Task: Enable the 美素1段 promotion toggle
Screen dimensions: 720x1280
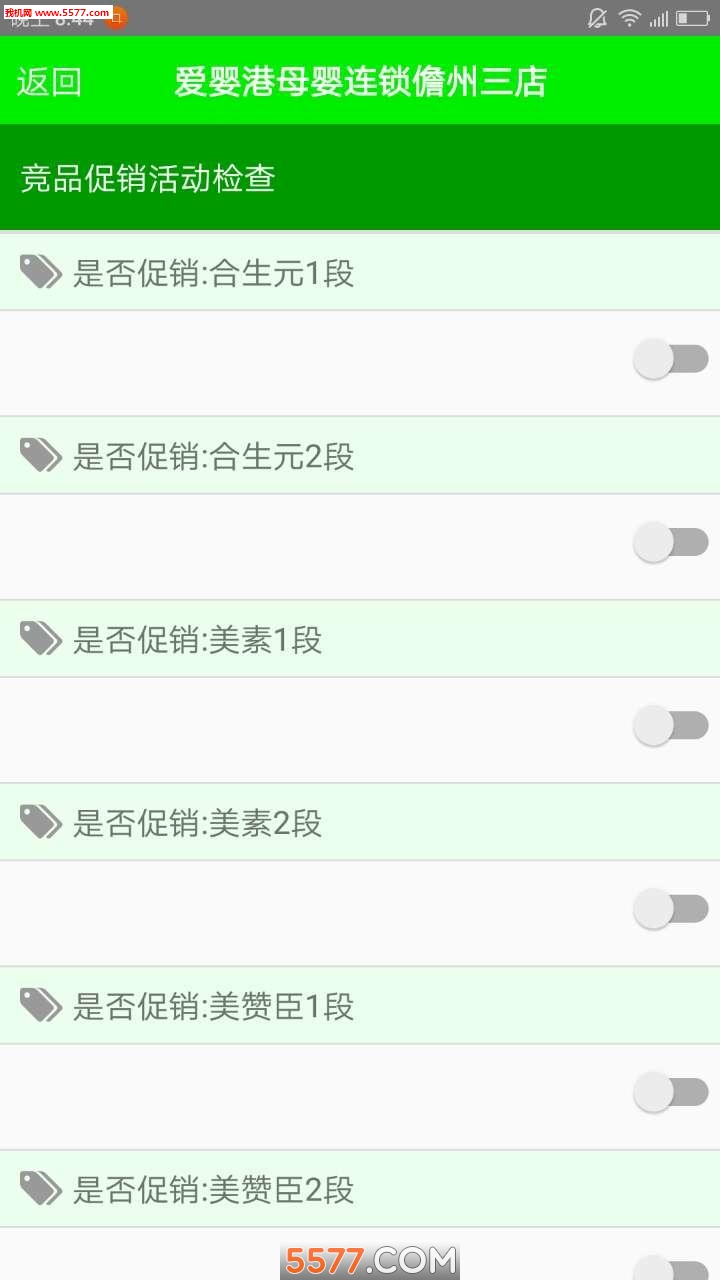Action: point(670,725)
